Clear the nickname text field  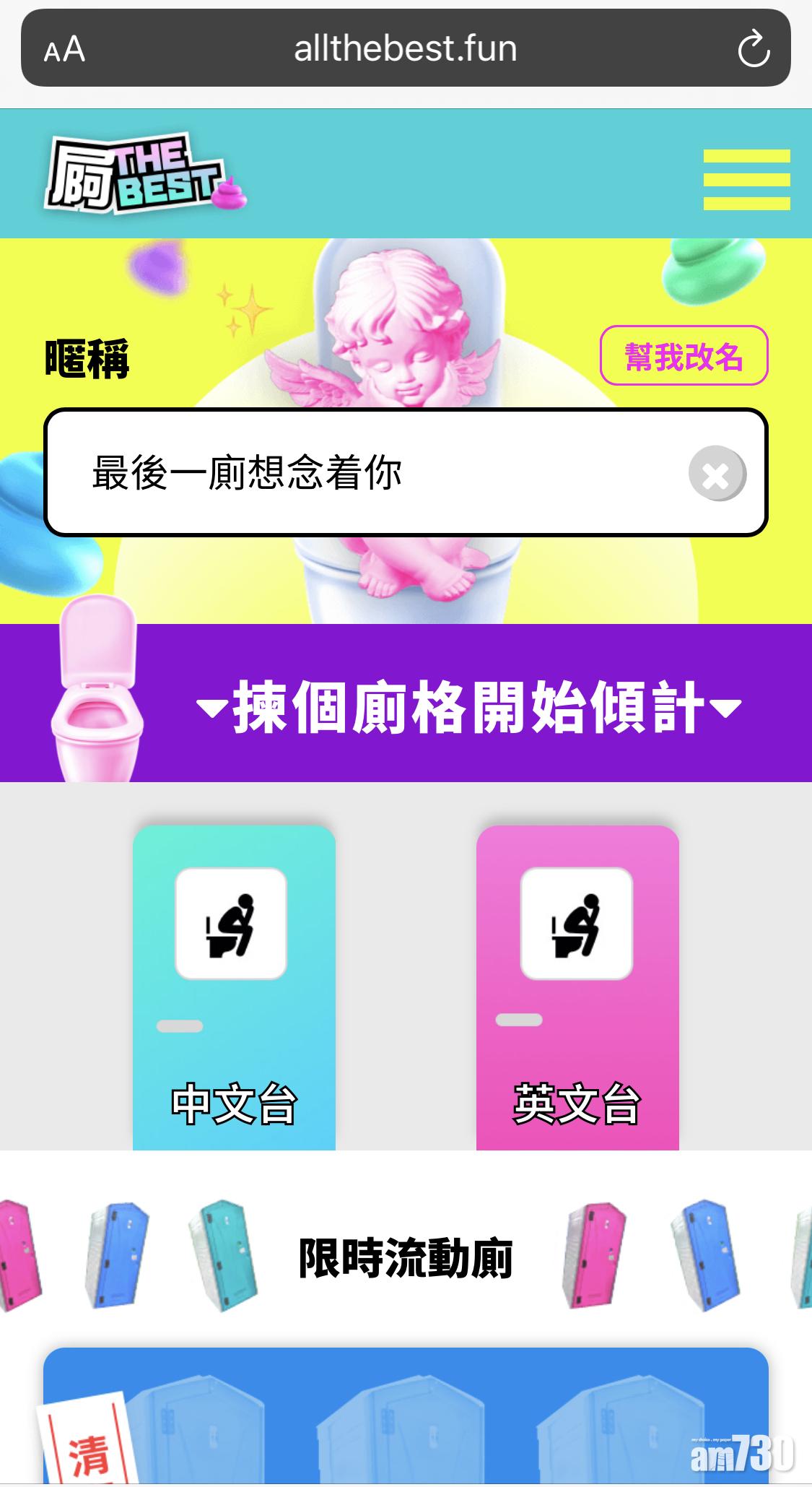coord(716,474)
